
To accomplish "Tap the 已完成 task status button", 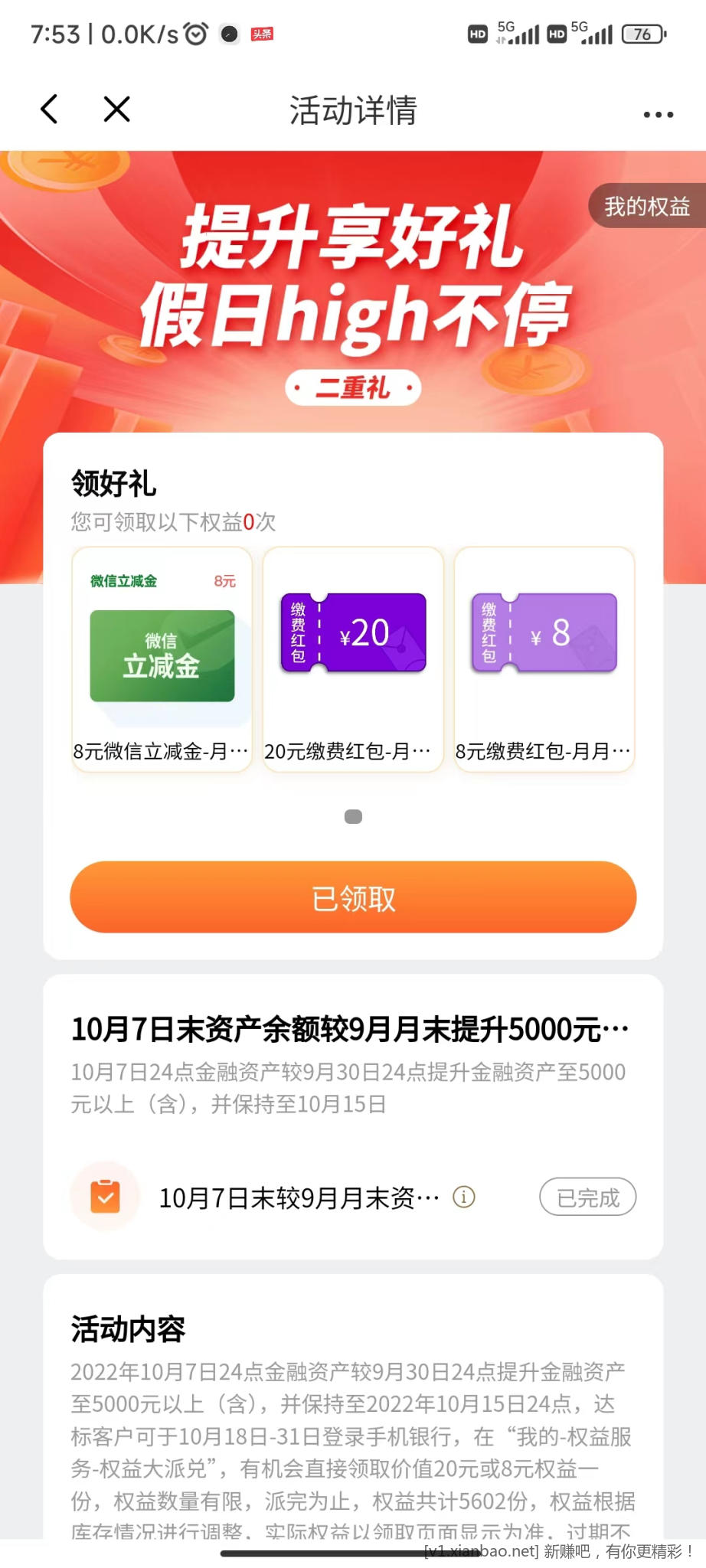I will tap(587, 1197).
